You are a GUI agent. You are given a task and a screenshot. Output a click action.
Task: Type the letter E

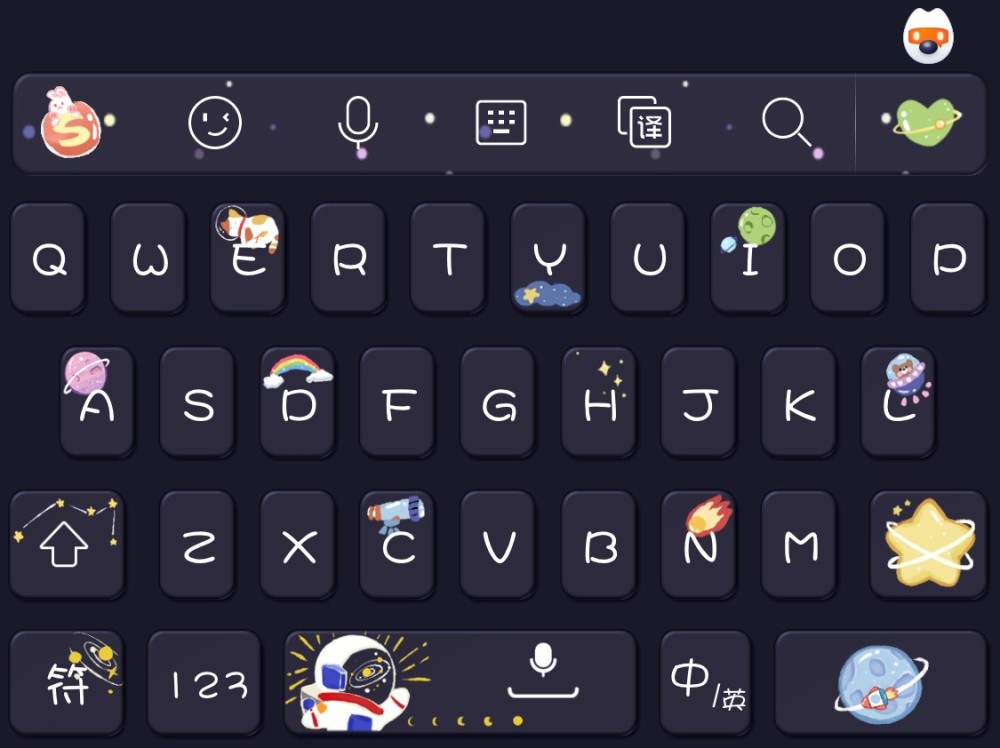[248, 259]
